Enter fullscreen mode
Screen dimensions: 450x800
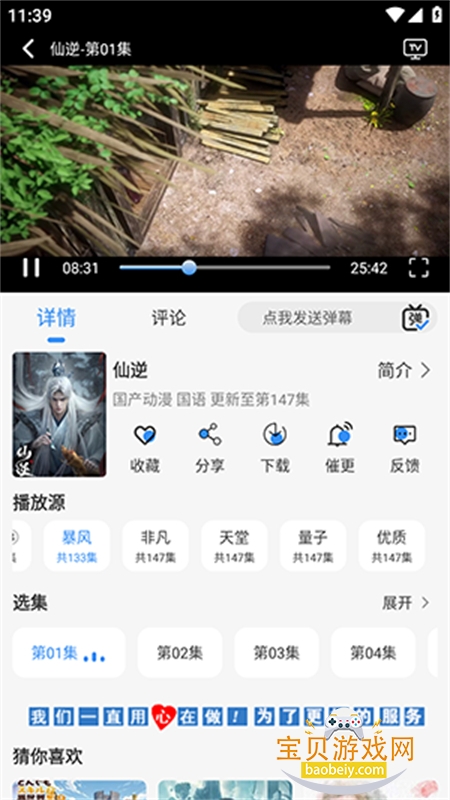(418, 267)
